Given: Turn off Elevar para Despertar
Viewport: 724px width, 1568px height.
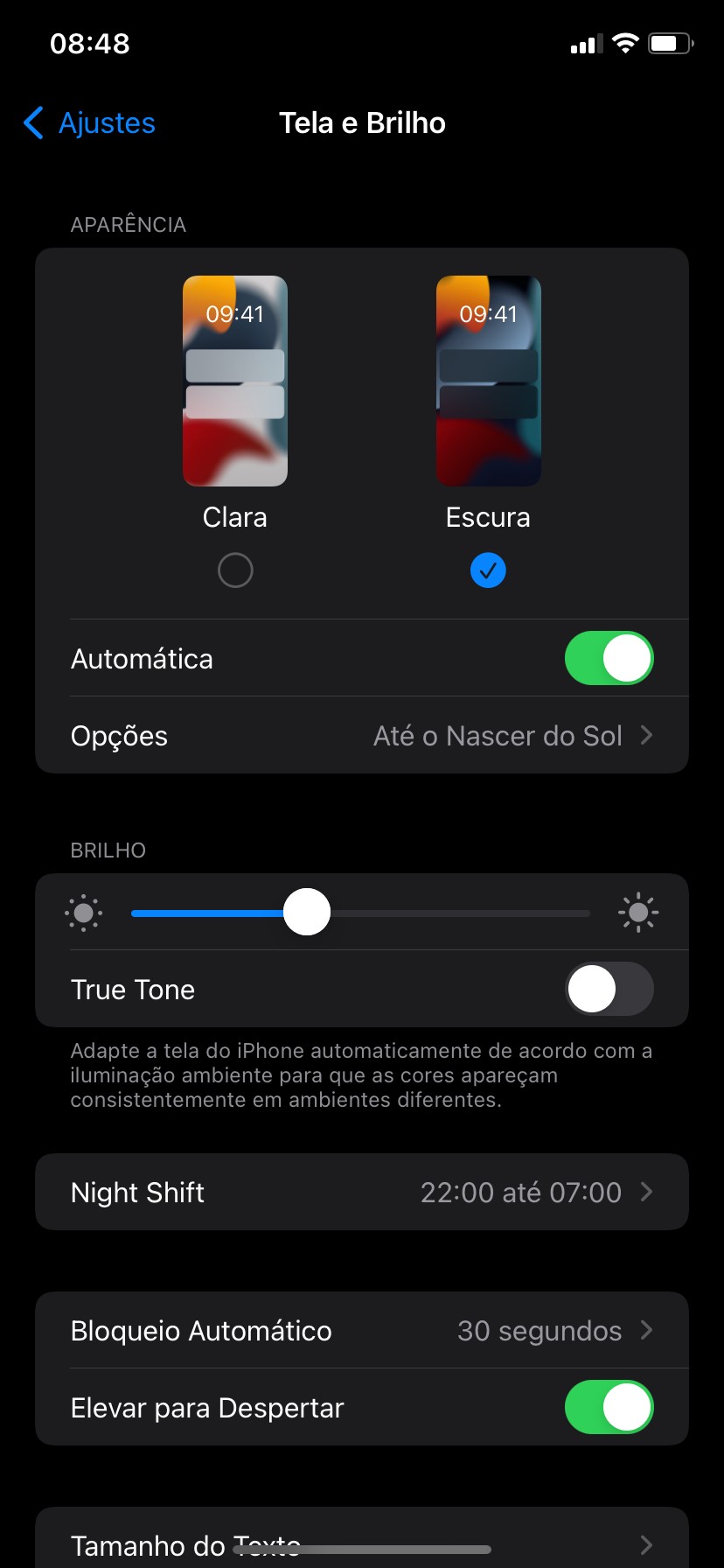Looking at the screenshot, I should pos(609,1407).
